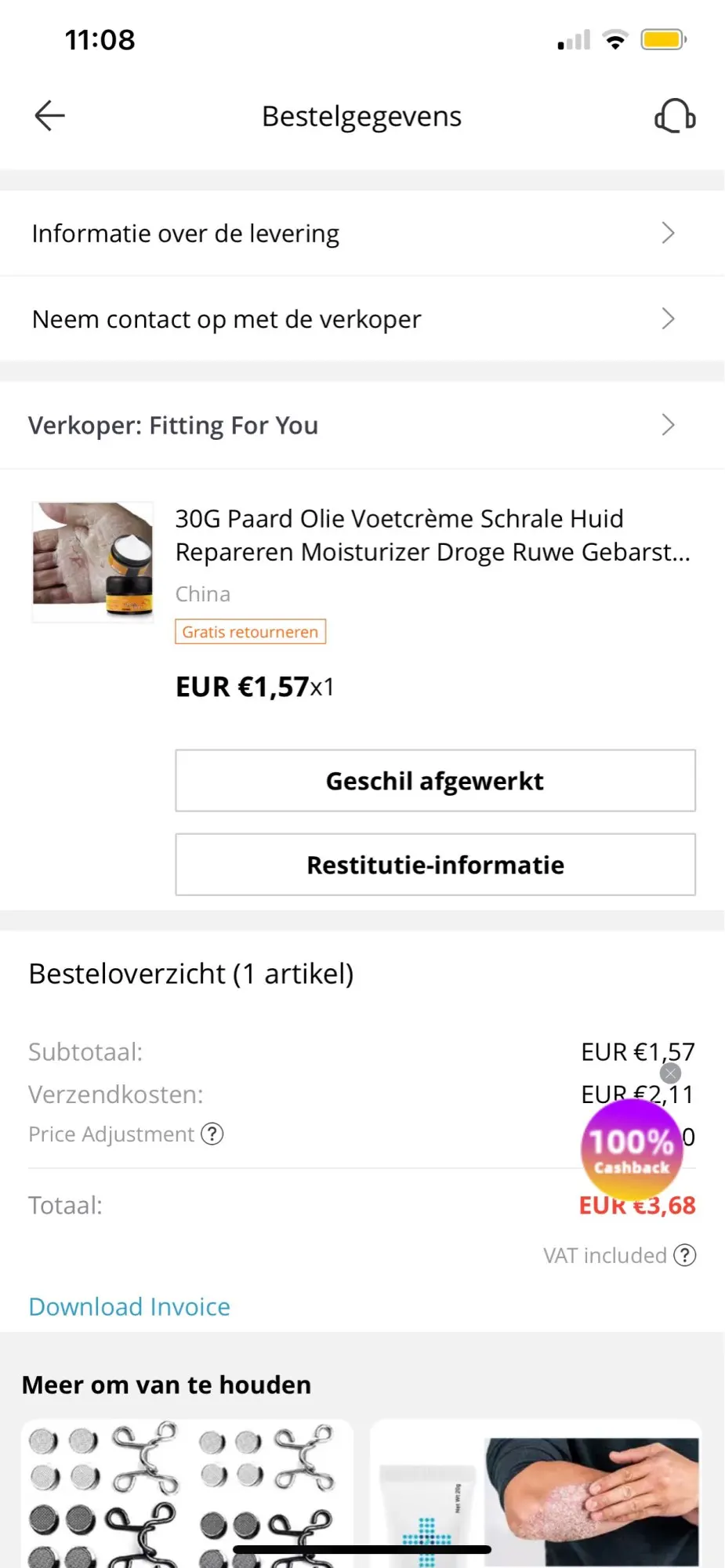
Task: Go back using the arrow icon
Action: coord(49,116)
